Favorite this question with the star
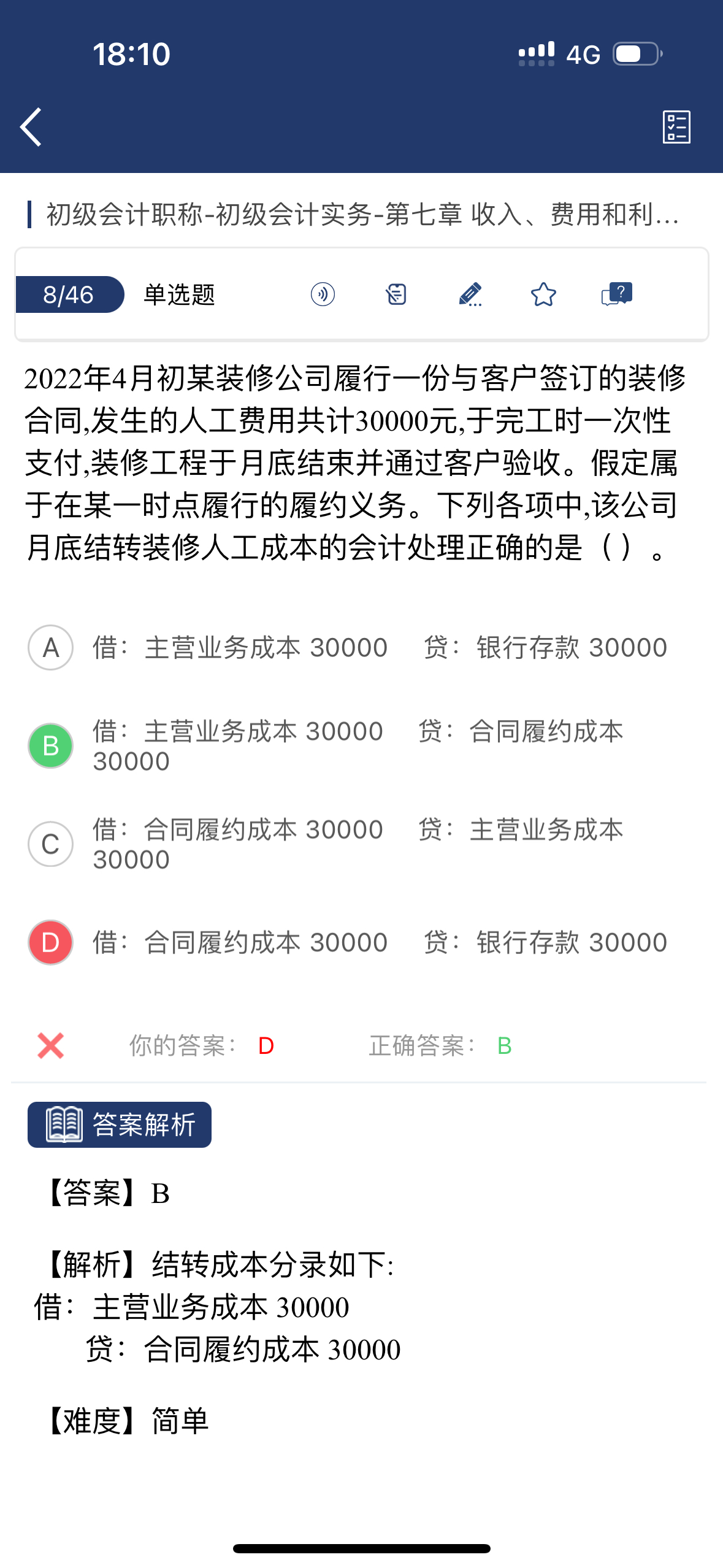Screen dimensions: 723x1568 (x=543, y=294)
